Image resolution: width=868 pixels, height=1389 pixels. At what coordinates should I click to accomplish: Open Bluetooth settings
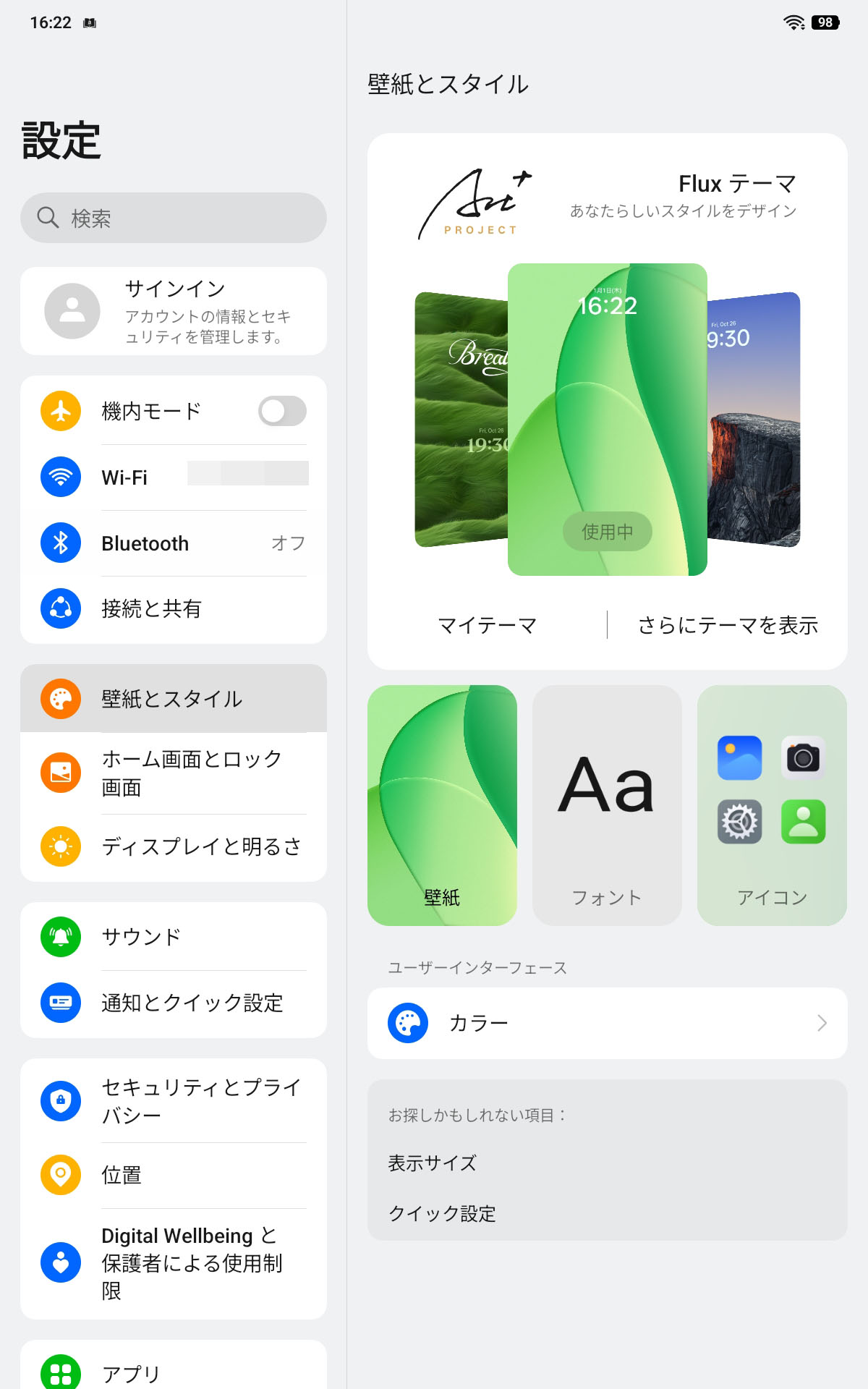[174, 543]
